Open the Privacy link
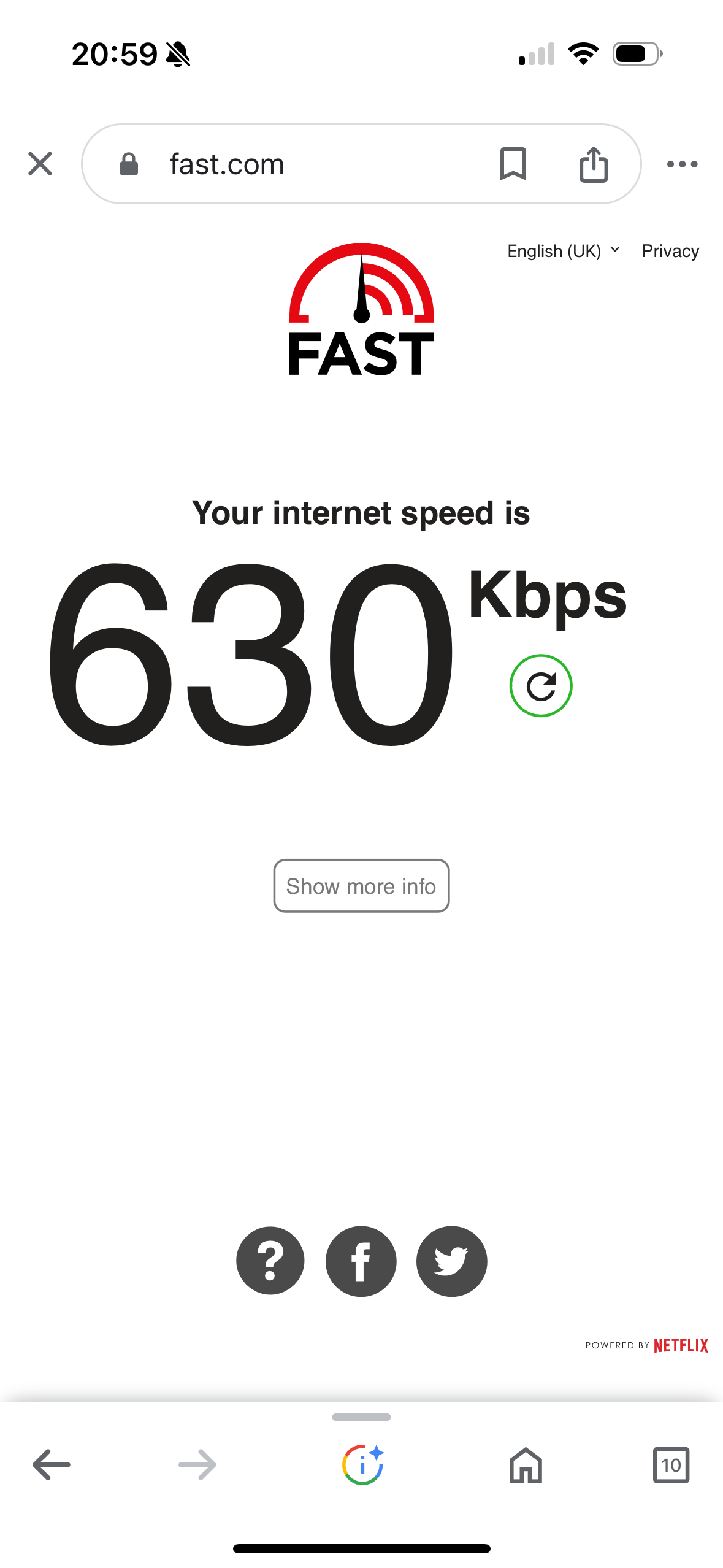Image resolution: width=723 pixels, height=1568 pixels. (670, 250)
